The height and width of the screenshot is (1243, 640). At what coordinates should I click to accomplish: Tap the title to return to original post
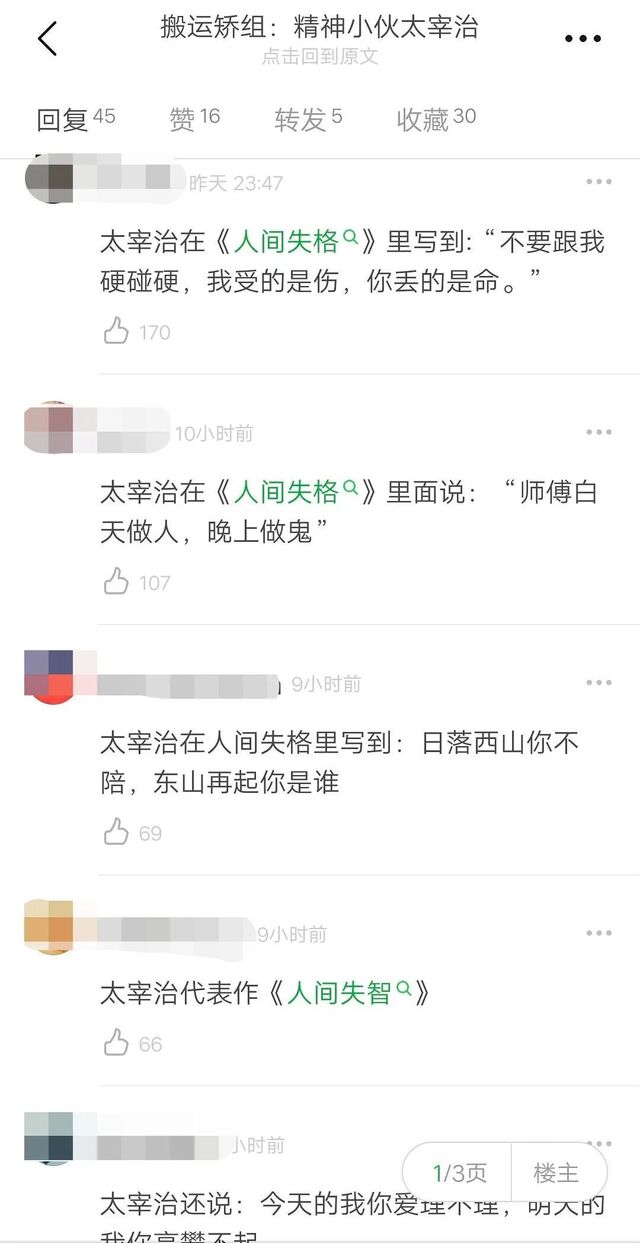click(x=320, y=39)
